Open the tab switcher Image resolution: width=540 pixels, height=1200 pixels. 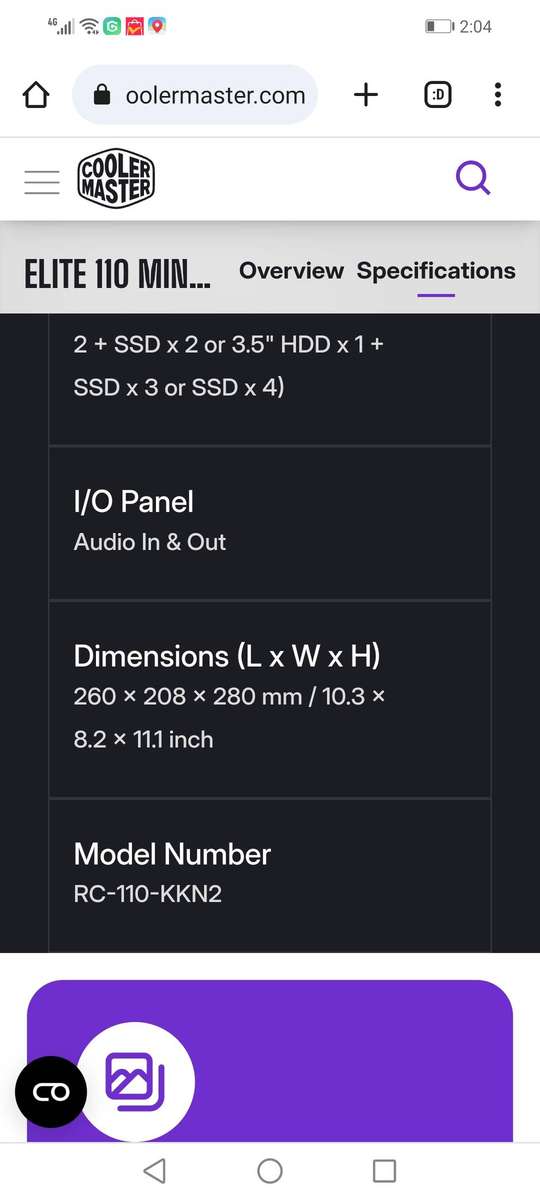[438, 95]
